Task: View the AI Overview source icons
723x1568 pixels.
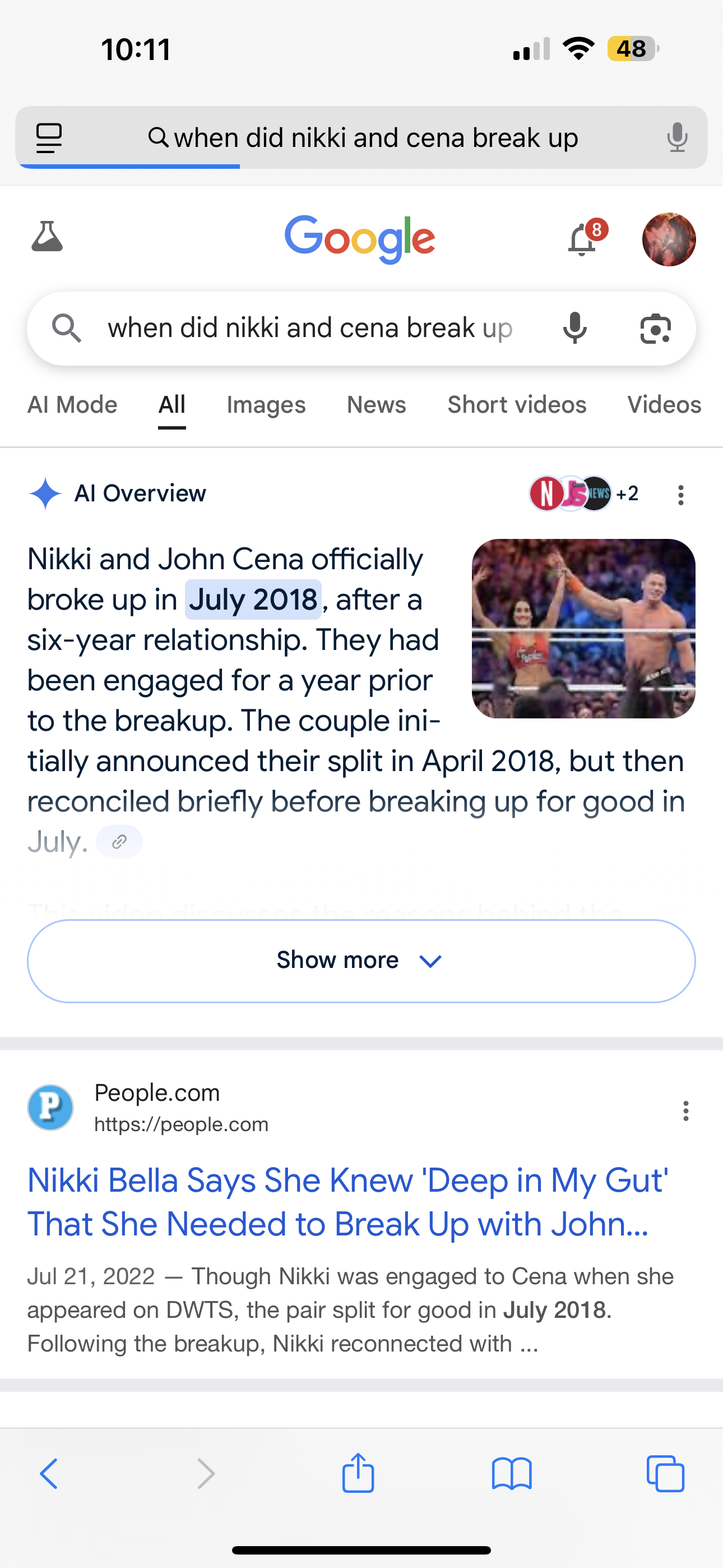Action: [x=583, y=494]
